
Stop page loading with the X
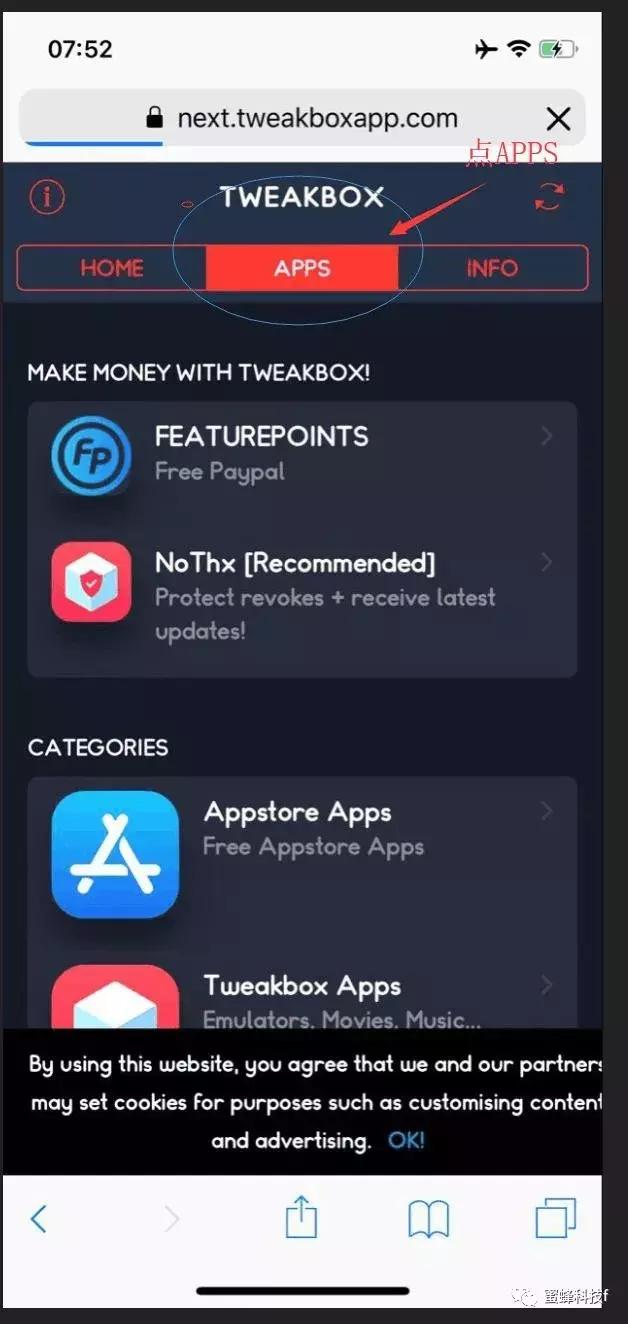(x=558, y=120)
